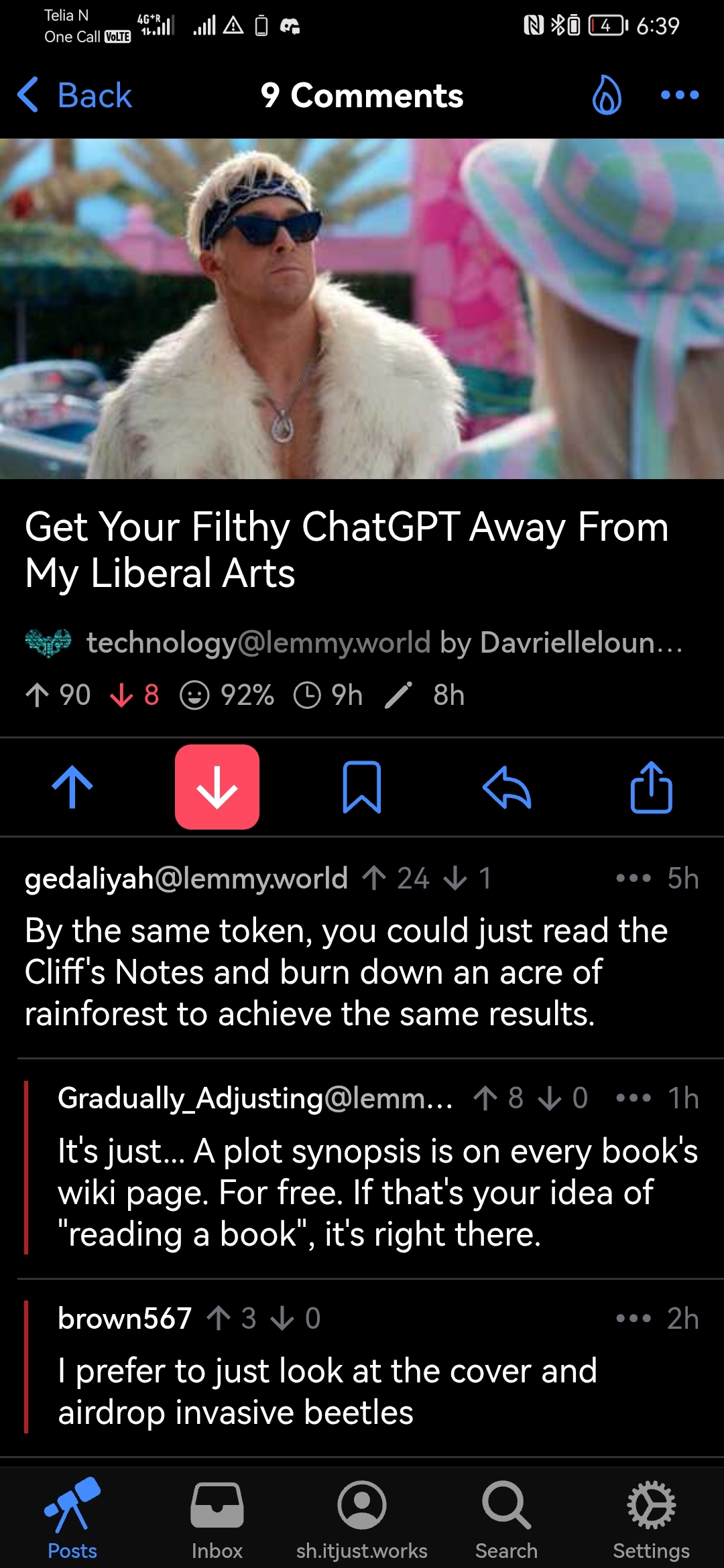Bookmark this post

tap(362, 787)
